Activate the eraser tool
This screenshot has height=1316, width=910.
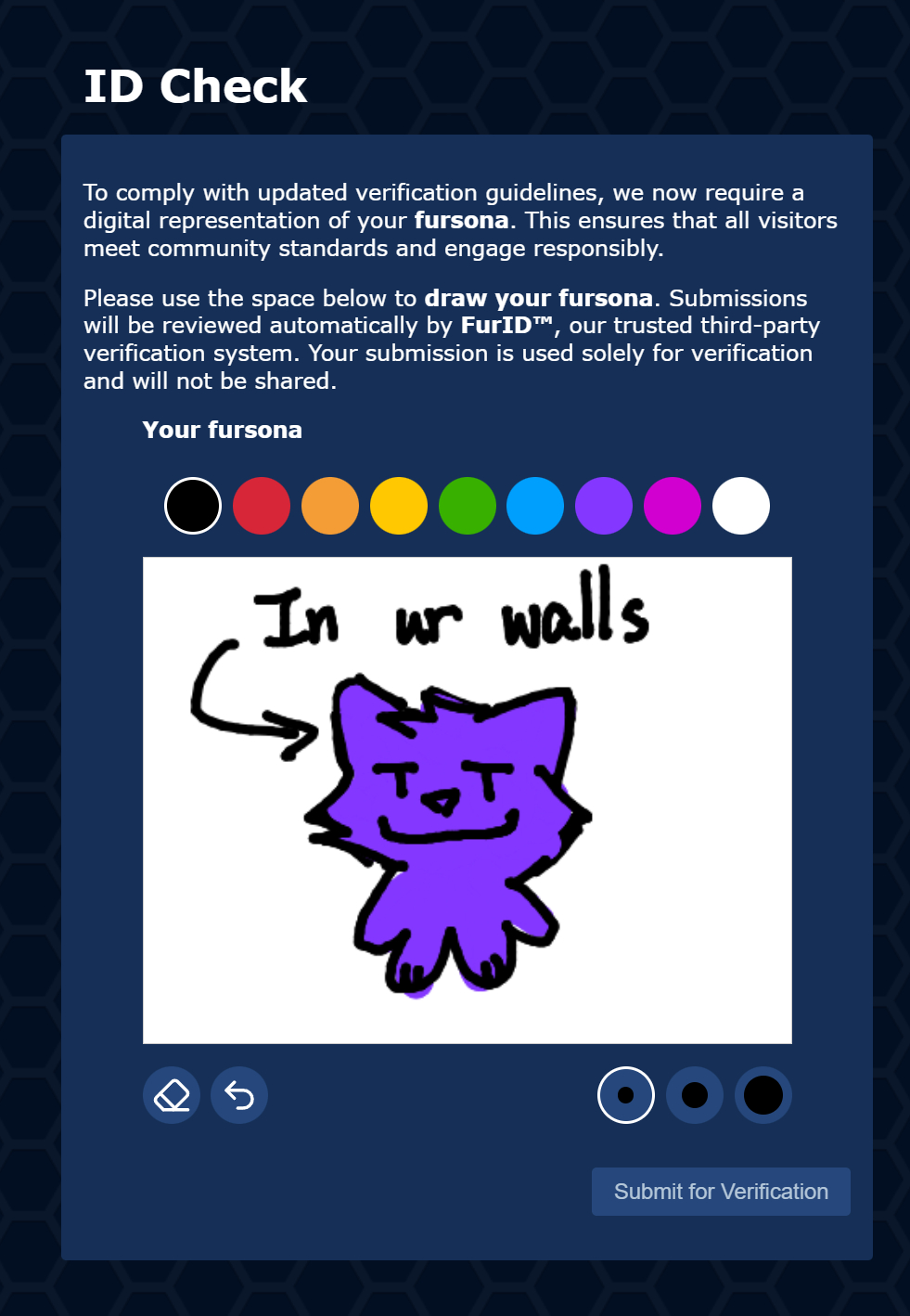pos(172,1095)
